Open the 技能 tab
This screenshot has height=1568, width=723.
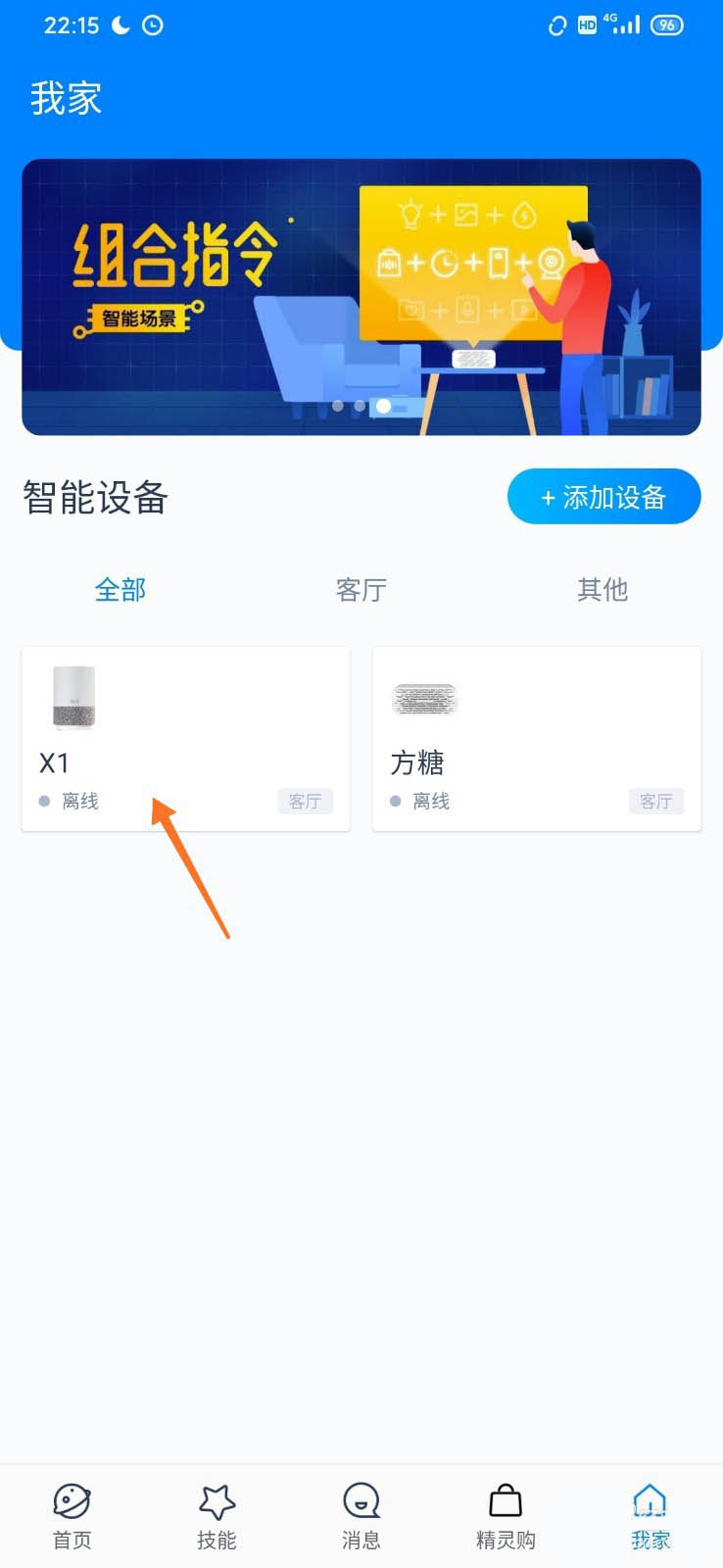217,1515
